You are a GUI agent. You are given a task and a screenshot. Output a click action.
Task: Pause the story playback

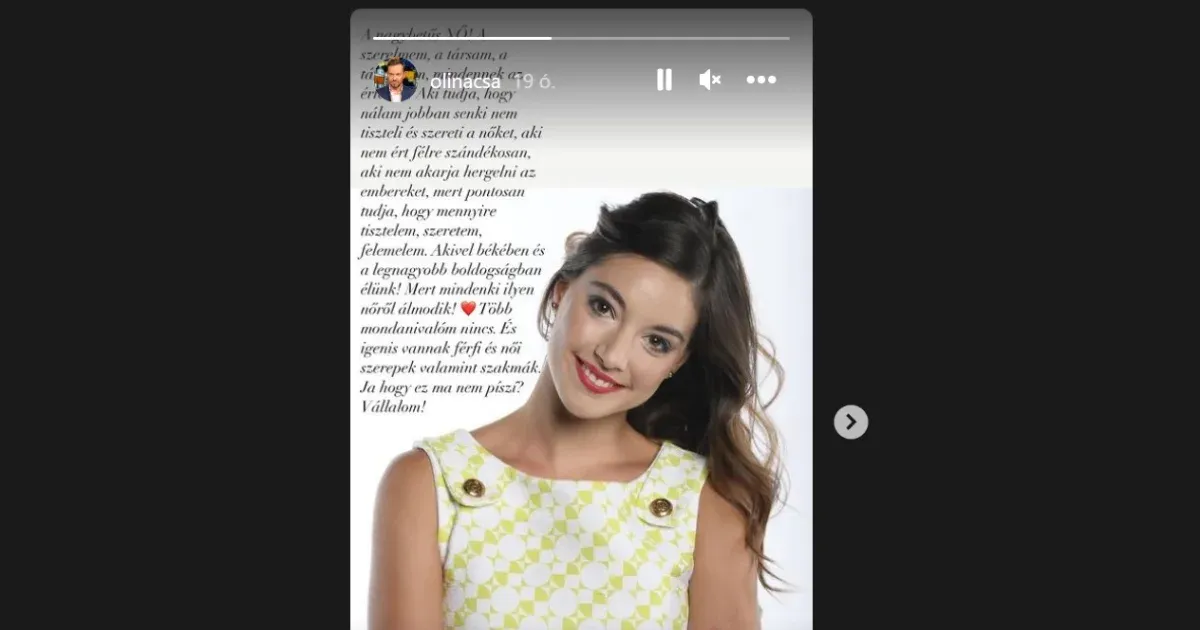pyautogui.click(x=664, y=80)
